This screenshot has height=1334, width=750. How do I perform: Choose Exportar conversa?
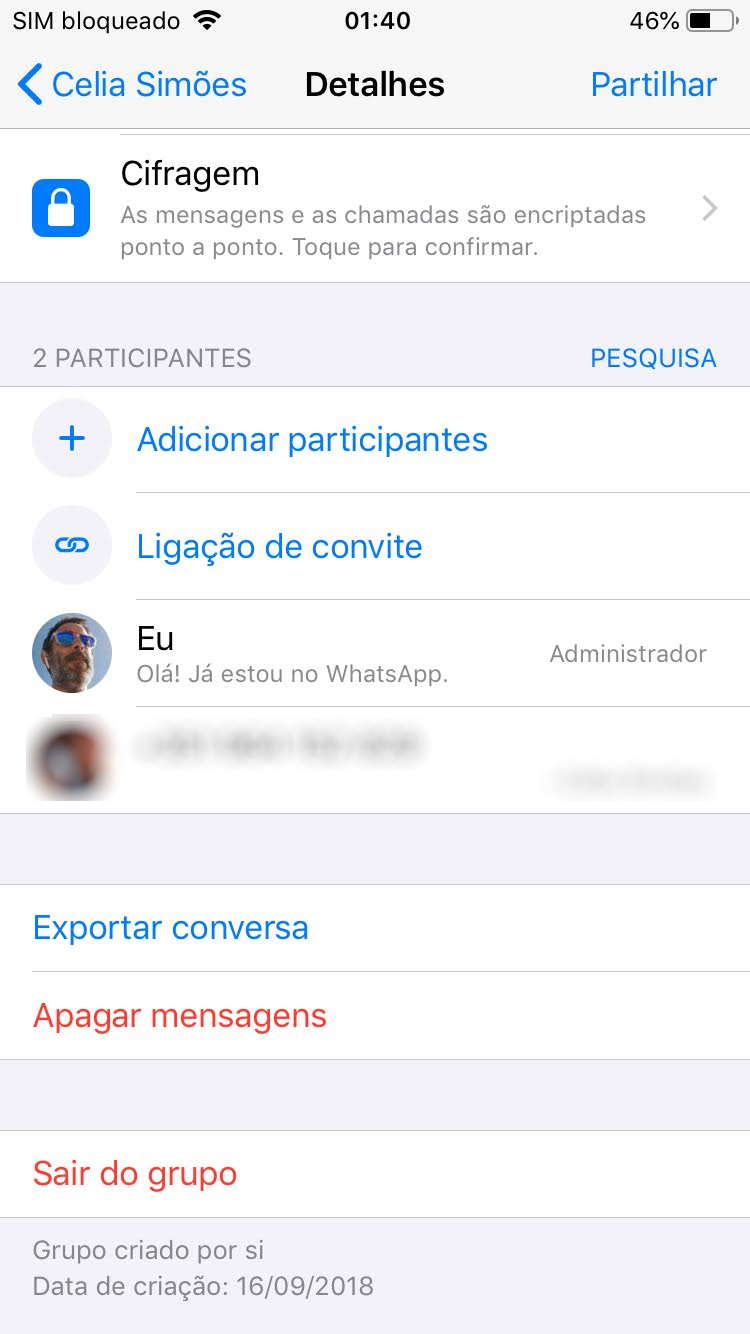coord(375,928)
